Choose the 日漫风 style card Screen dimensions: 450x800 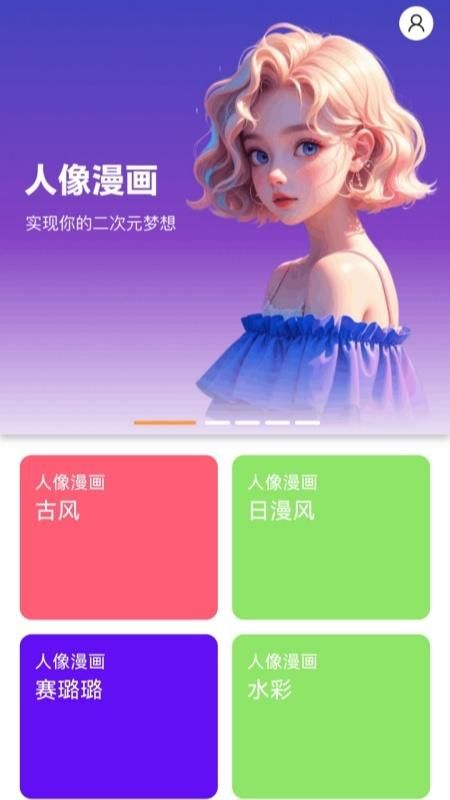coord(331,537)
